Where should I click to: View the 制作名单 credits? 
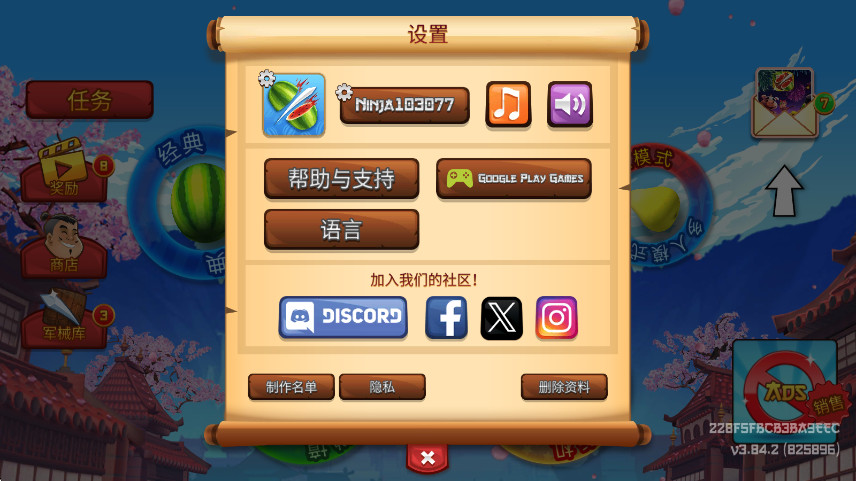click(x=291, y=387)
